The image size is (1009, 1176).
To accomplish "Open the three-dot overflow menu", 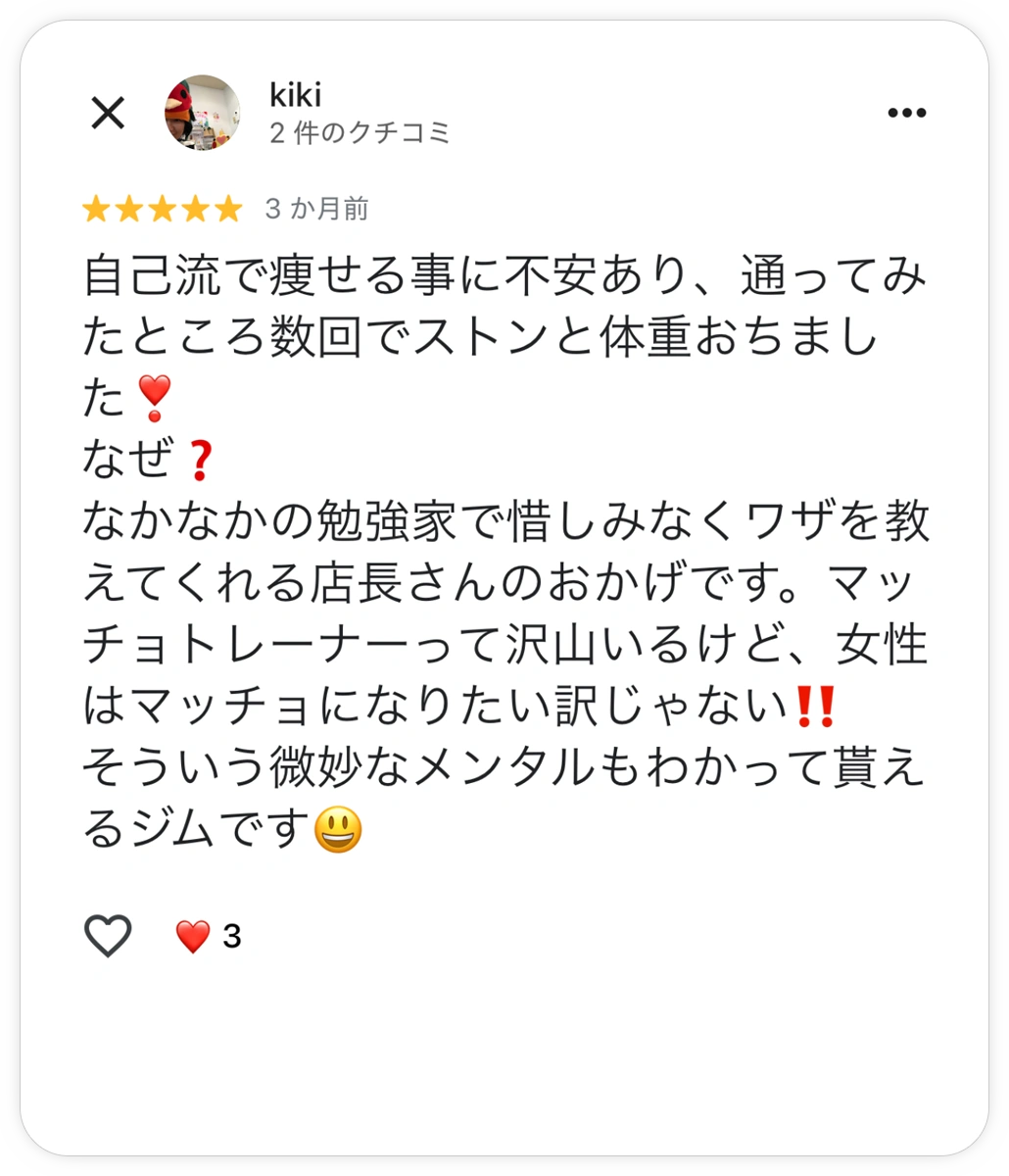I will click(x=906, y=113).
